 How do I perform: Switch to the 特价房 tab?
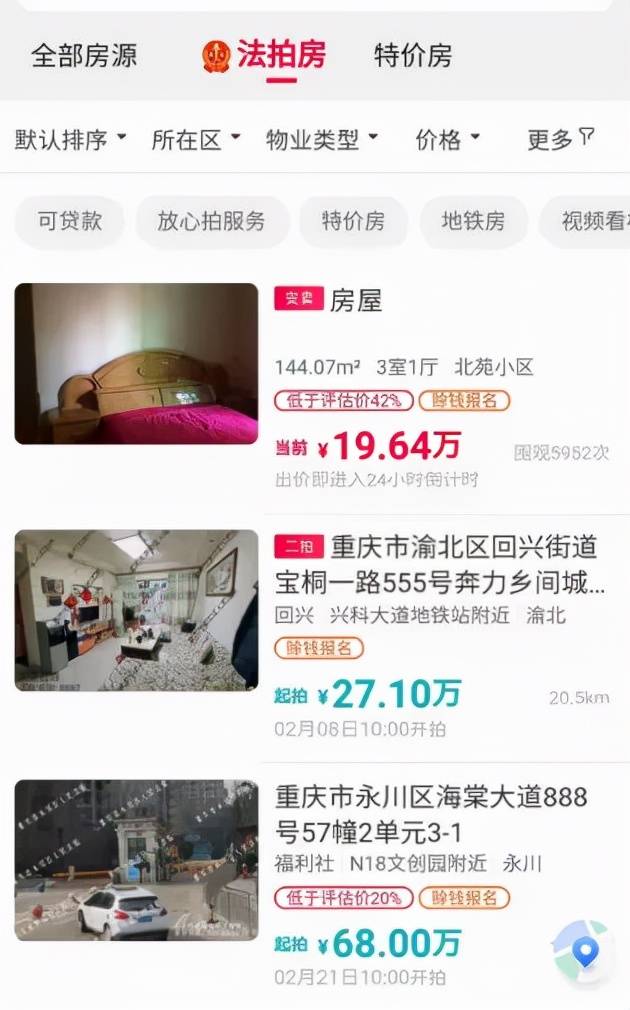click(x=413, y=55)
